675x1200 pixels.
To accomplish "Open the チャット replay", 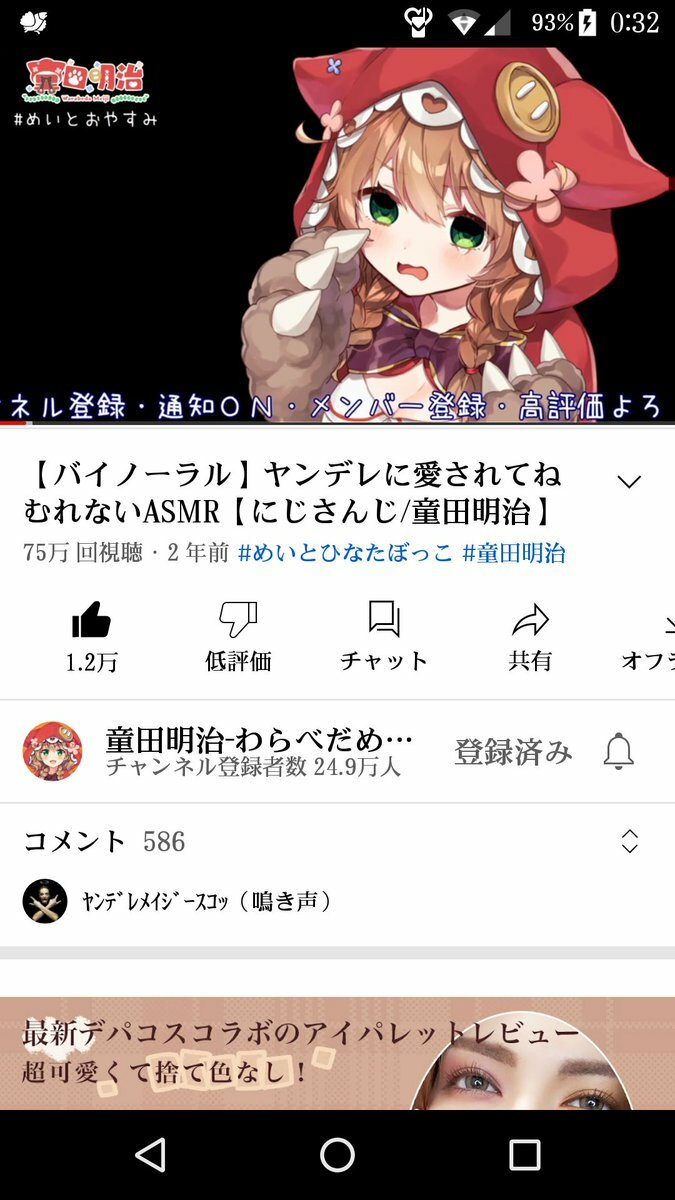I will click(x=383, y=620).
